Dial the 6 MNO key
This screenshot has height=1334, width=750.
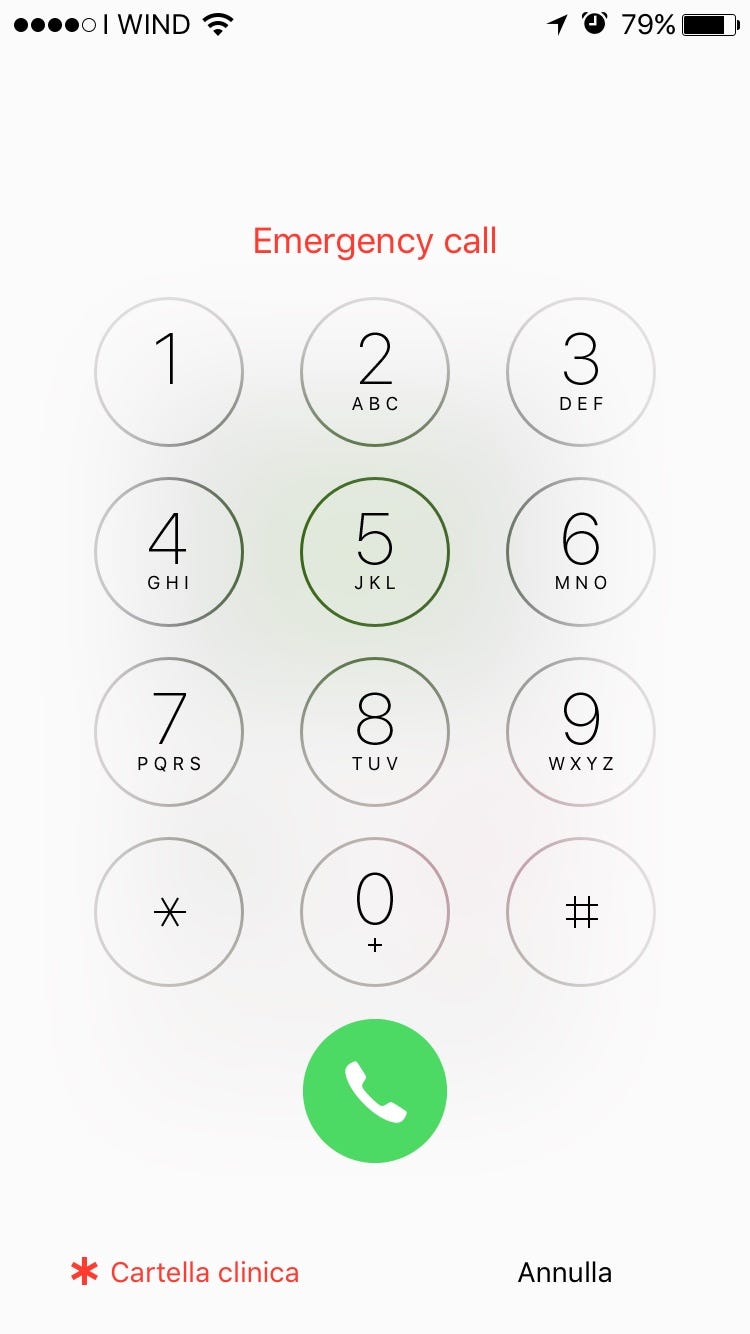tap(581, 552)
